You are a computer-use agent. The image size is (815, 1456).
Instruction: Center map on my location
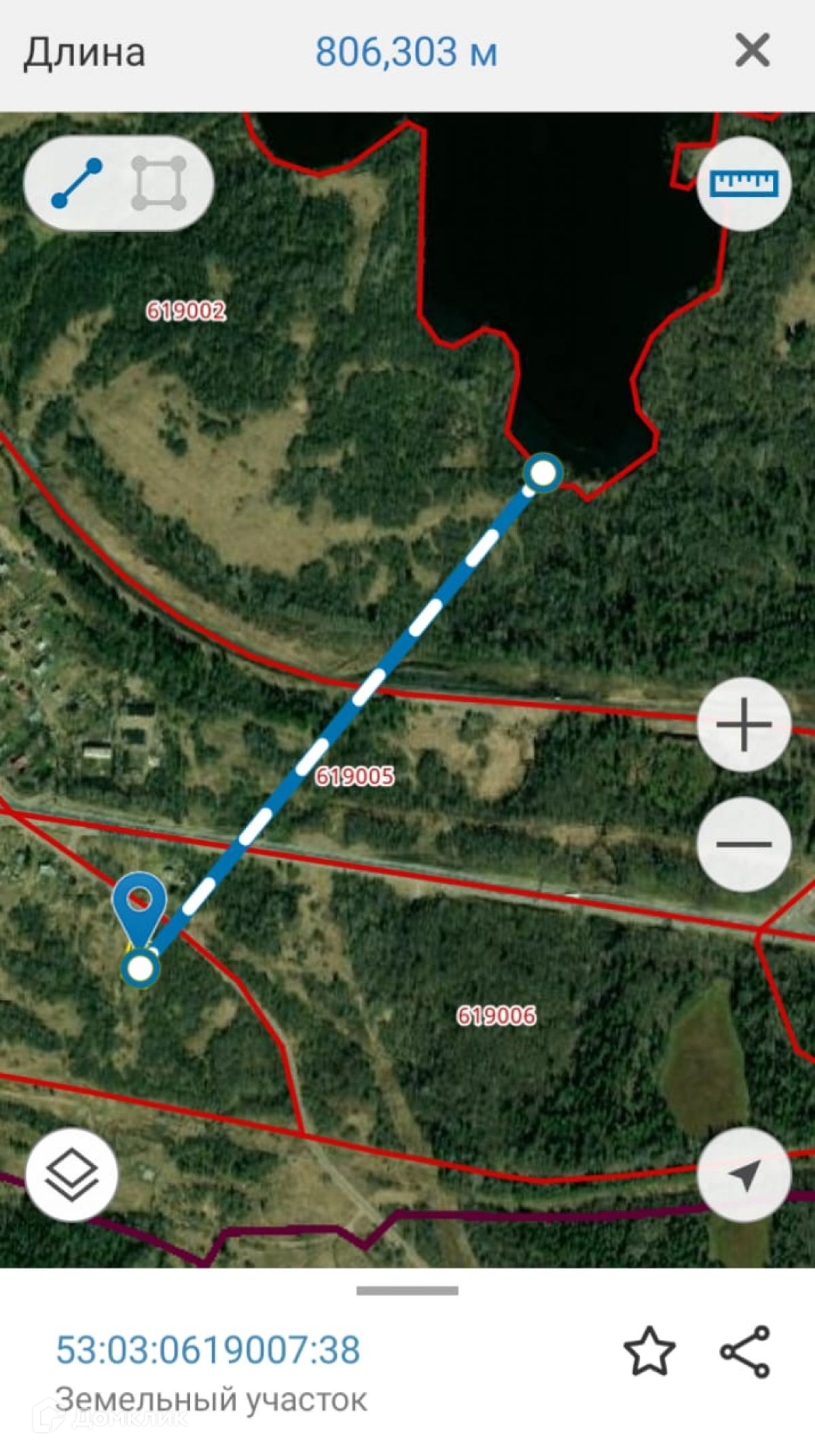744,1175
